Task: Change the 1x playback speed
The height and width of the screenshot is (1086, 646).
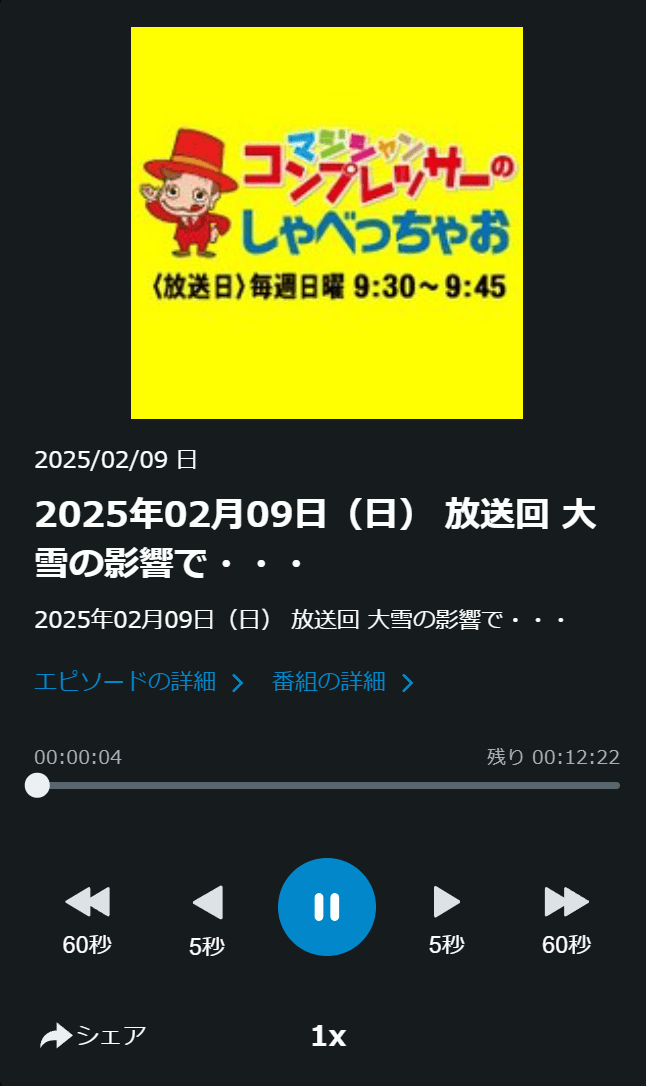Action: pyautogui.click(x=328, y=1037)
